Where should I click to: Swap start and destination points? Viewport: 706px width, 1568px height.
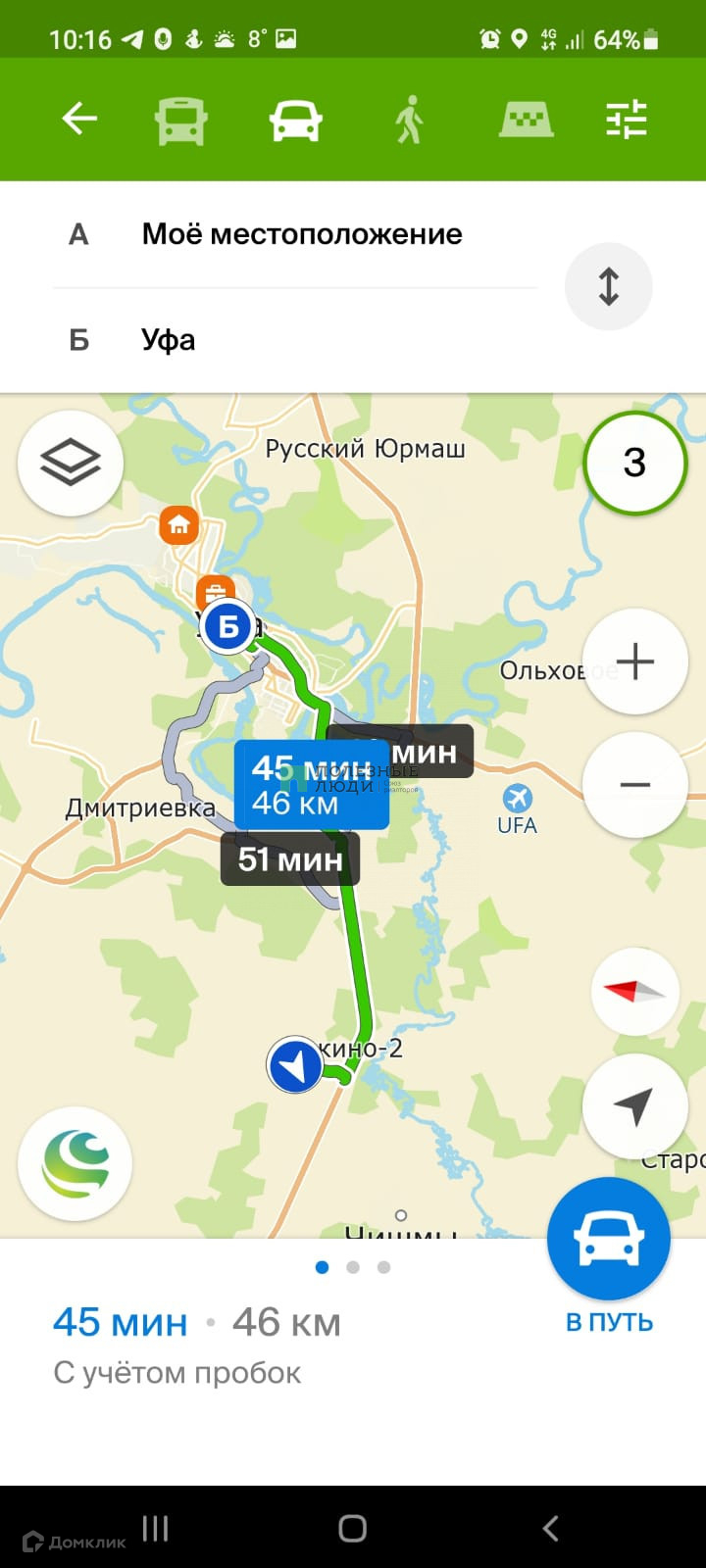click(608, 286)
